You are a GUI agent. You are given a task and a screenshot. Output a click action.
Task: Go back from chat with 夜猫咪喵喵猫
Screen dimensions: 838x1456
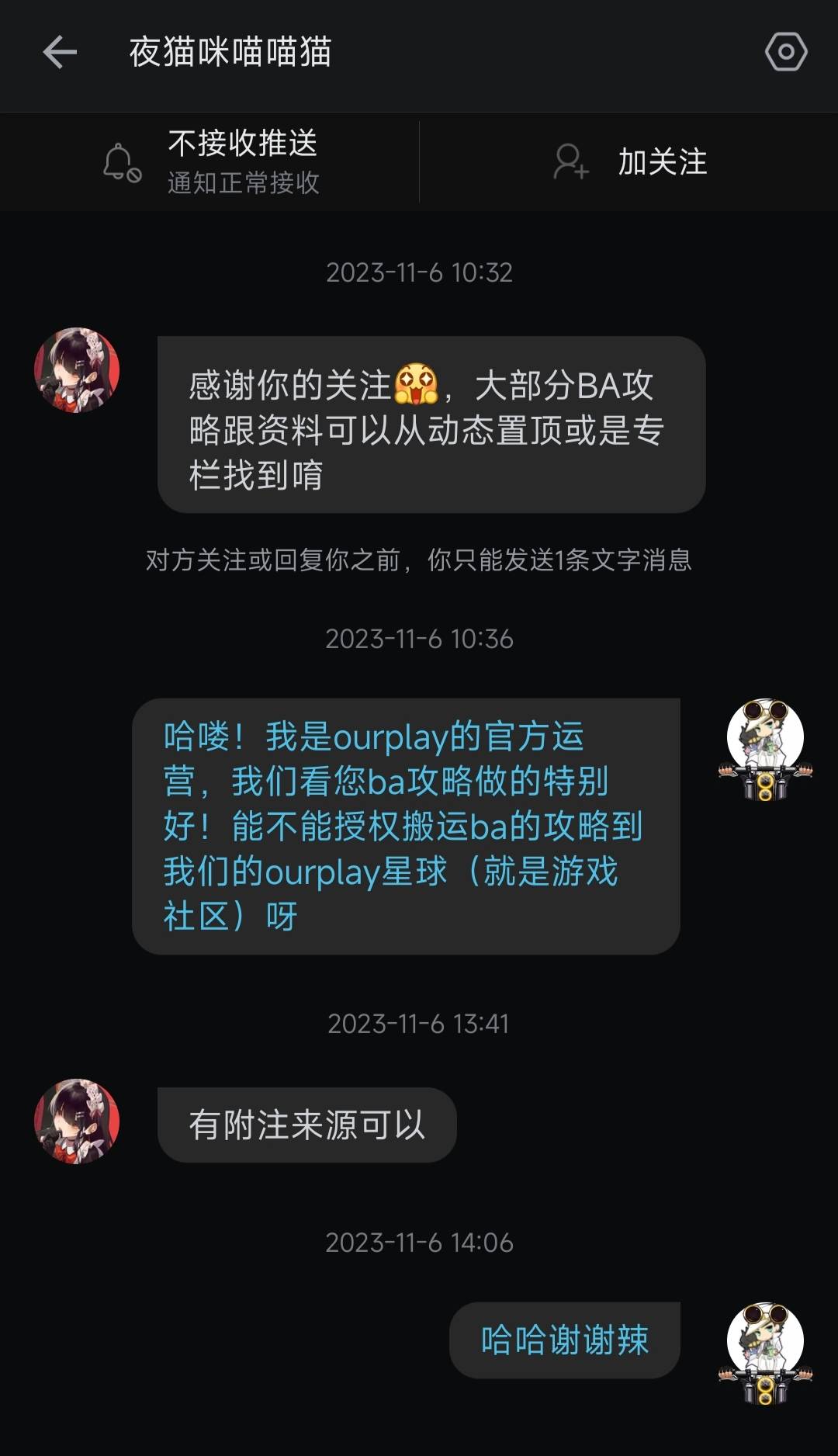(60, 53)
